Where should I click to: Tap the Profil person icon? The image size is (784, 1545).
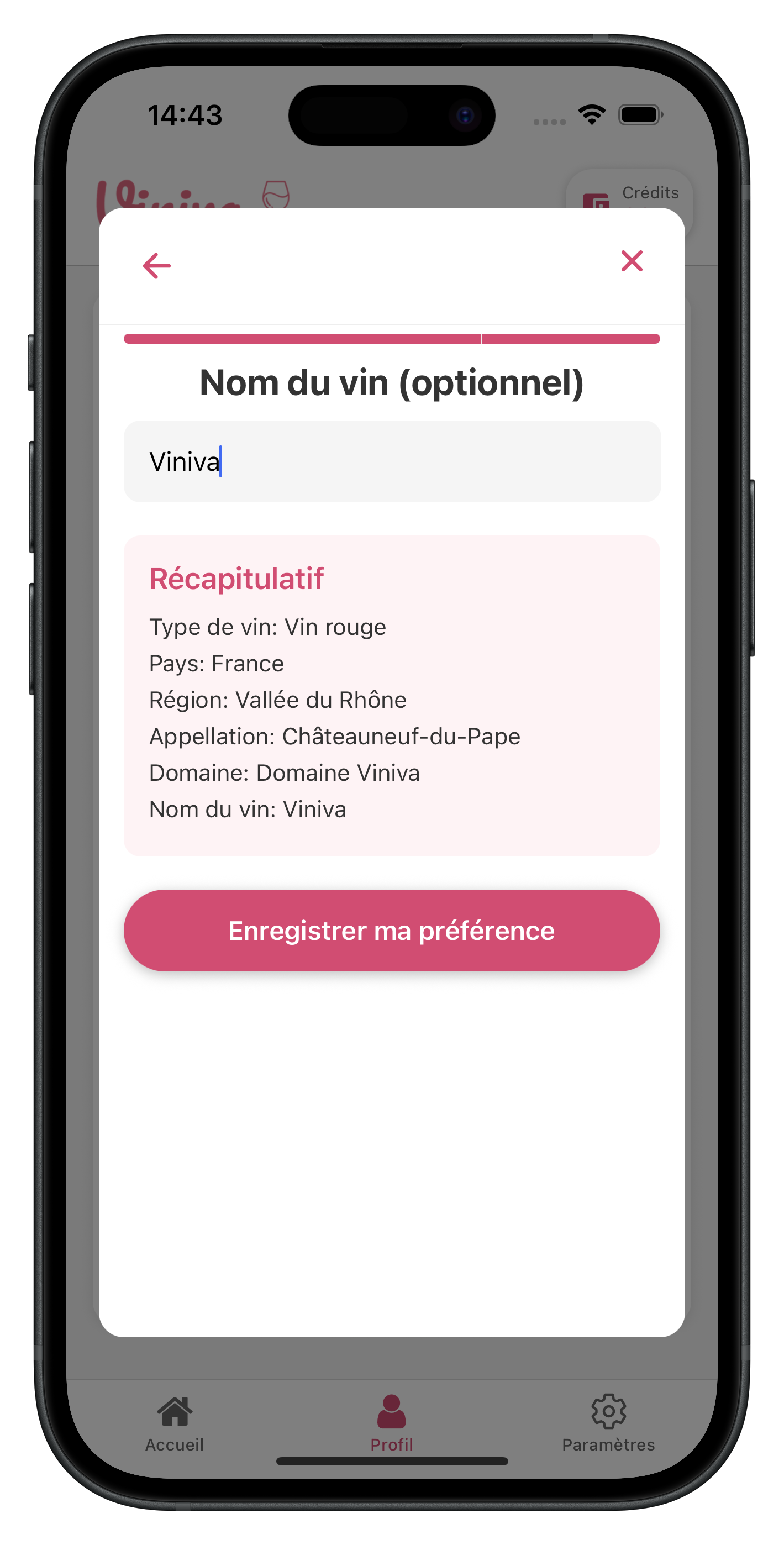pos(392,1409)
